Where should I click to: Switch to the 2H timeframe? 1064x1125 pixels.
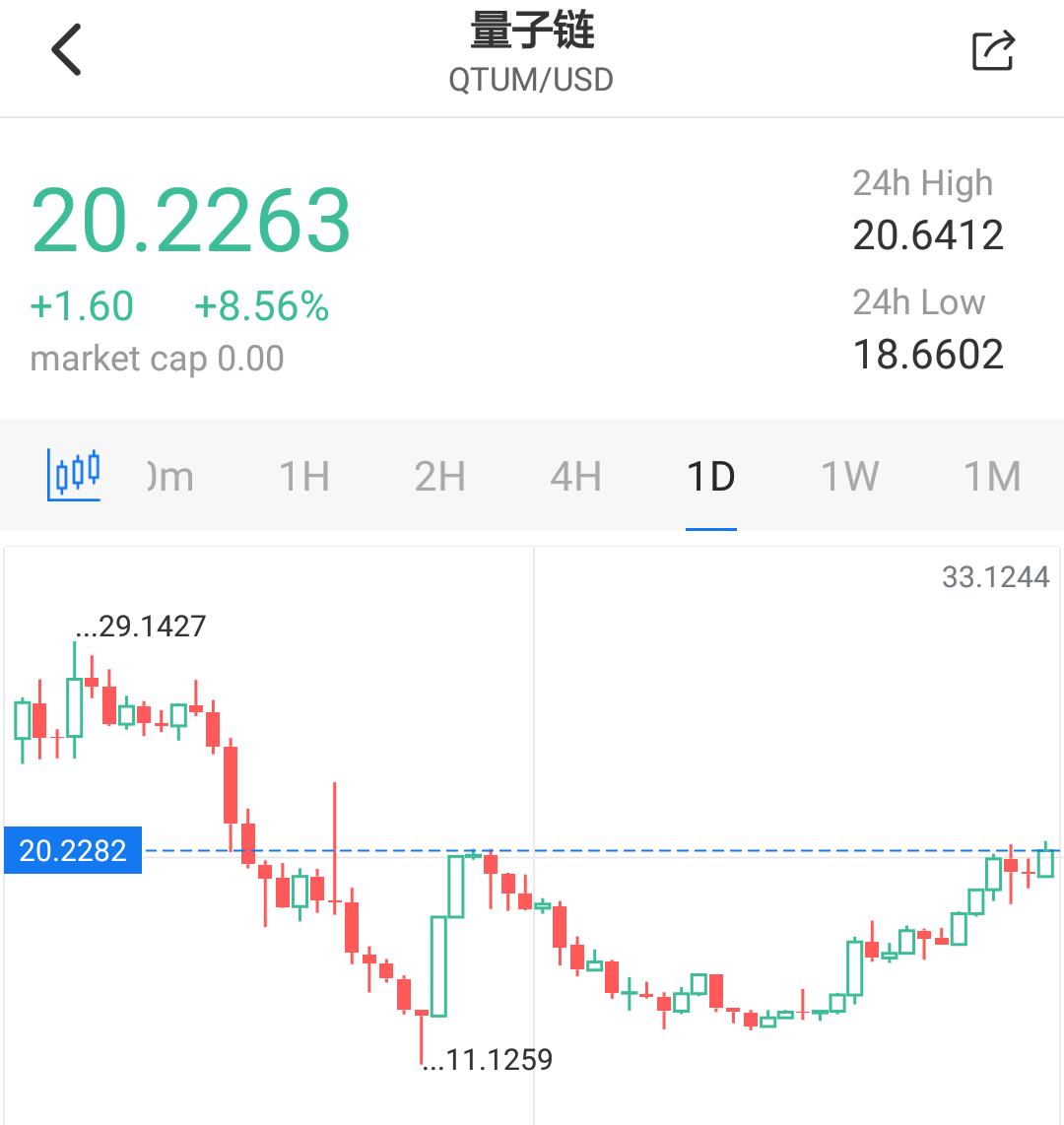(x=438, y=476)
